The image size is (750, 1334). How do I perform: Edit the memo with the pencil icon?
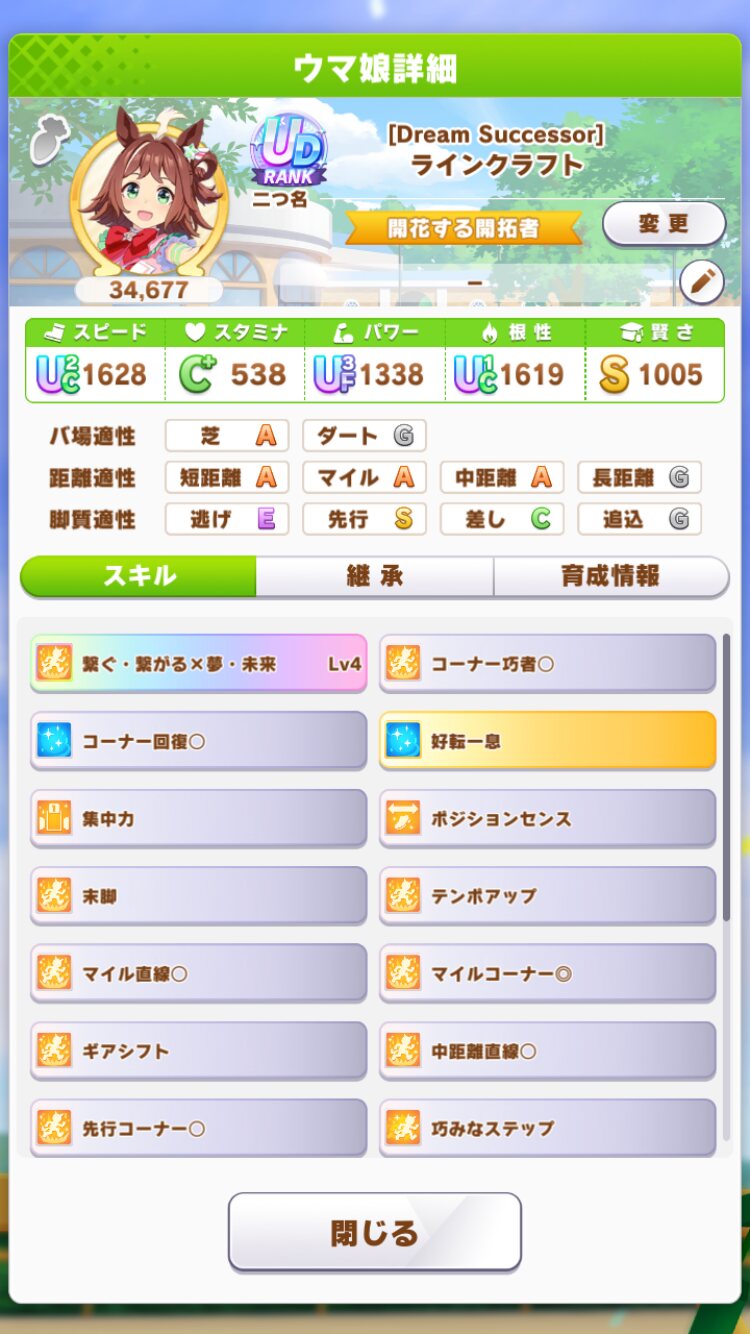point(701,283)
